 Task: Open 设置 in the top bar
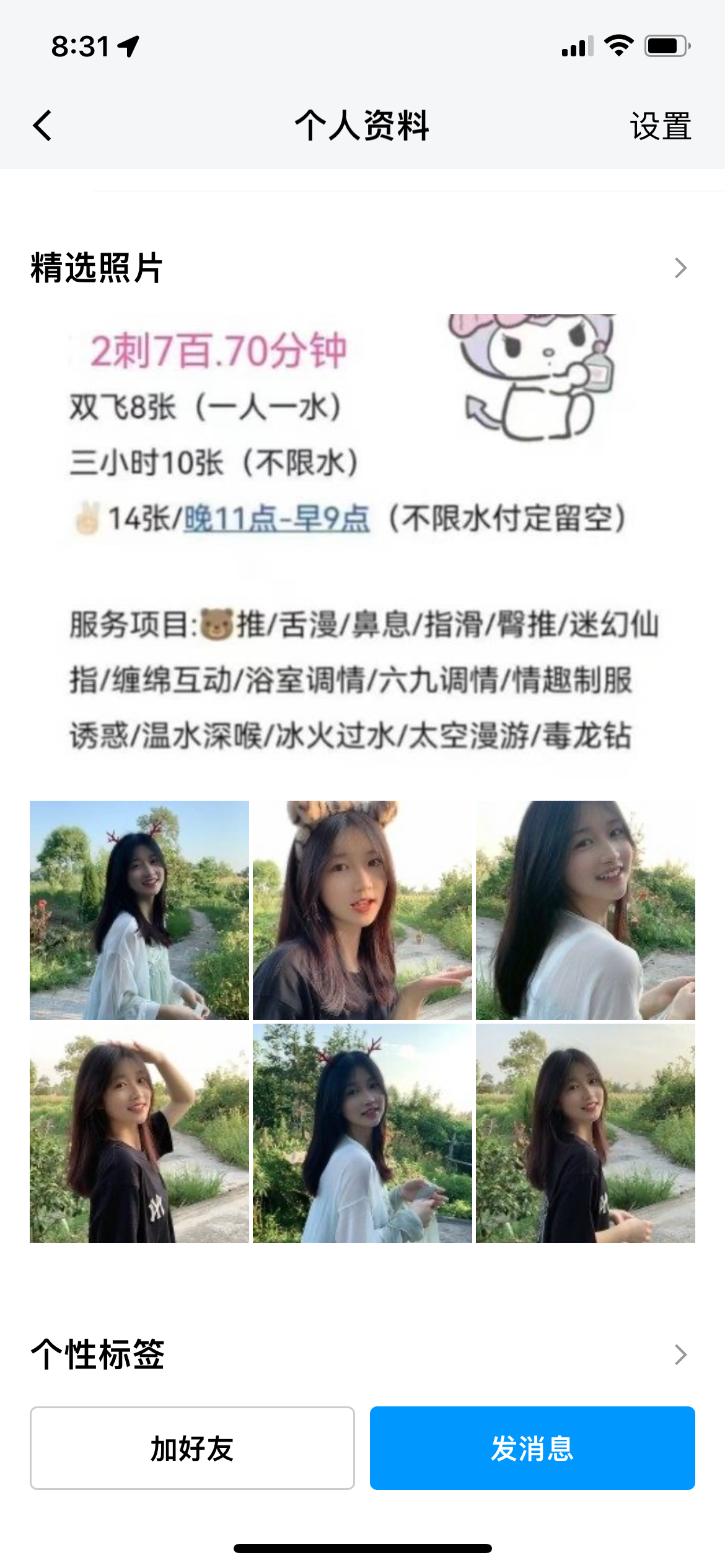[x=660, y=126]
